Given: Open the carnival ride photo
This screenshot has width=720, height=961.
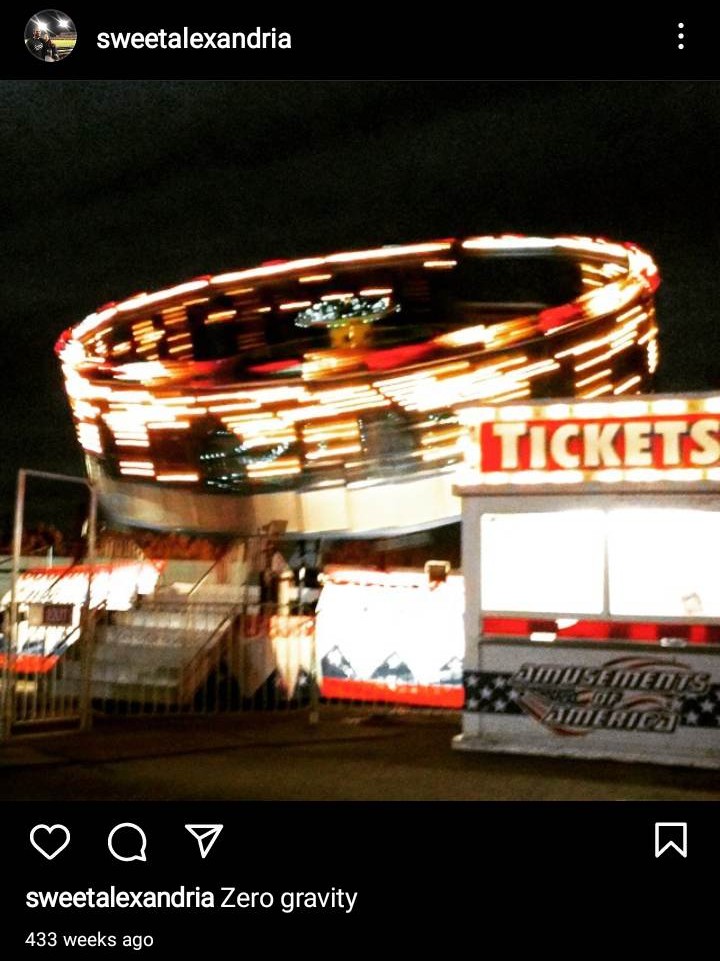Looking at the screenshot, I should click(x=360, y=440).
